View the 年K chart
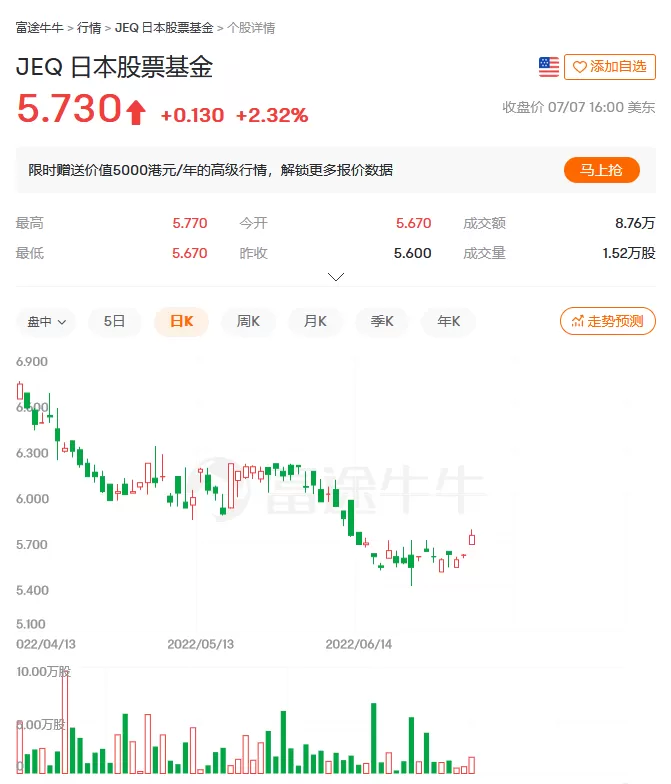671x784 pixels. [x=448, y=322]
